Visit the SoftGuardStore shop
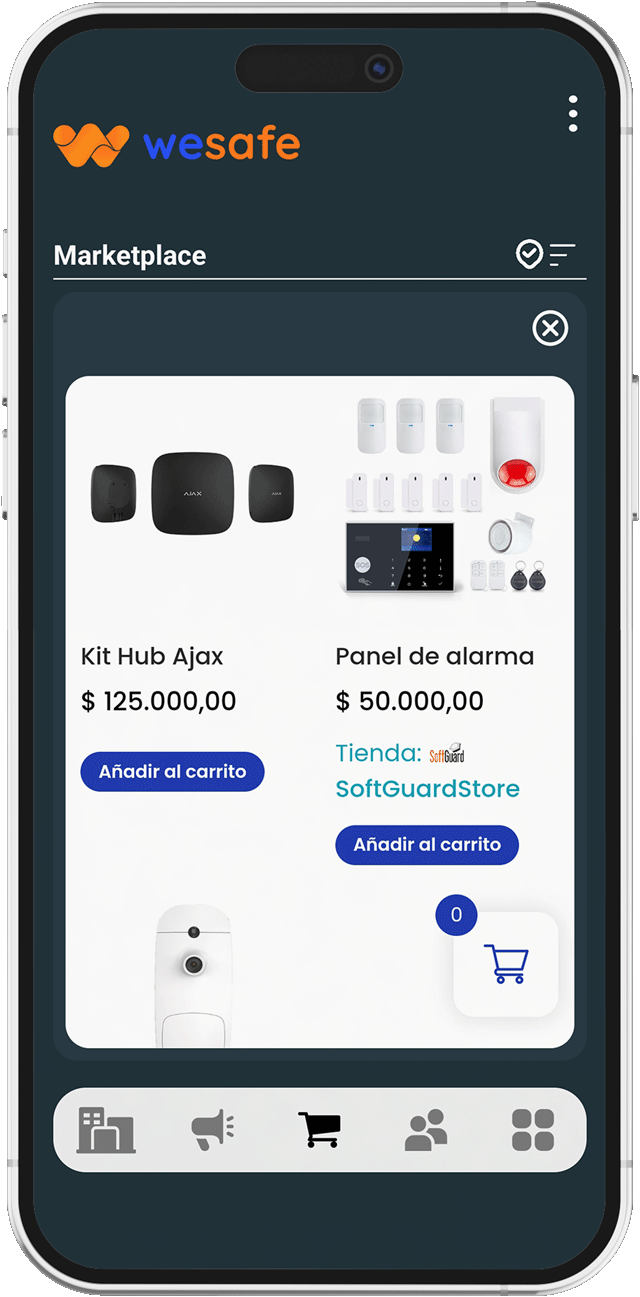The image size is (640, 1297). 427,788
